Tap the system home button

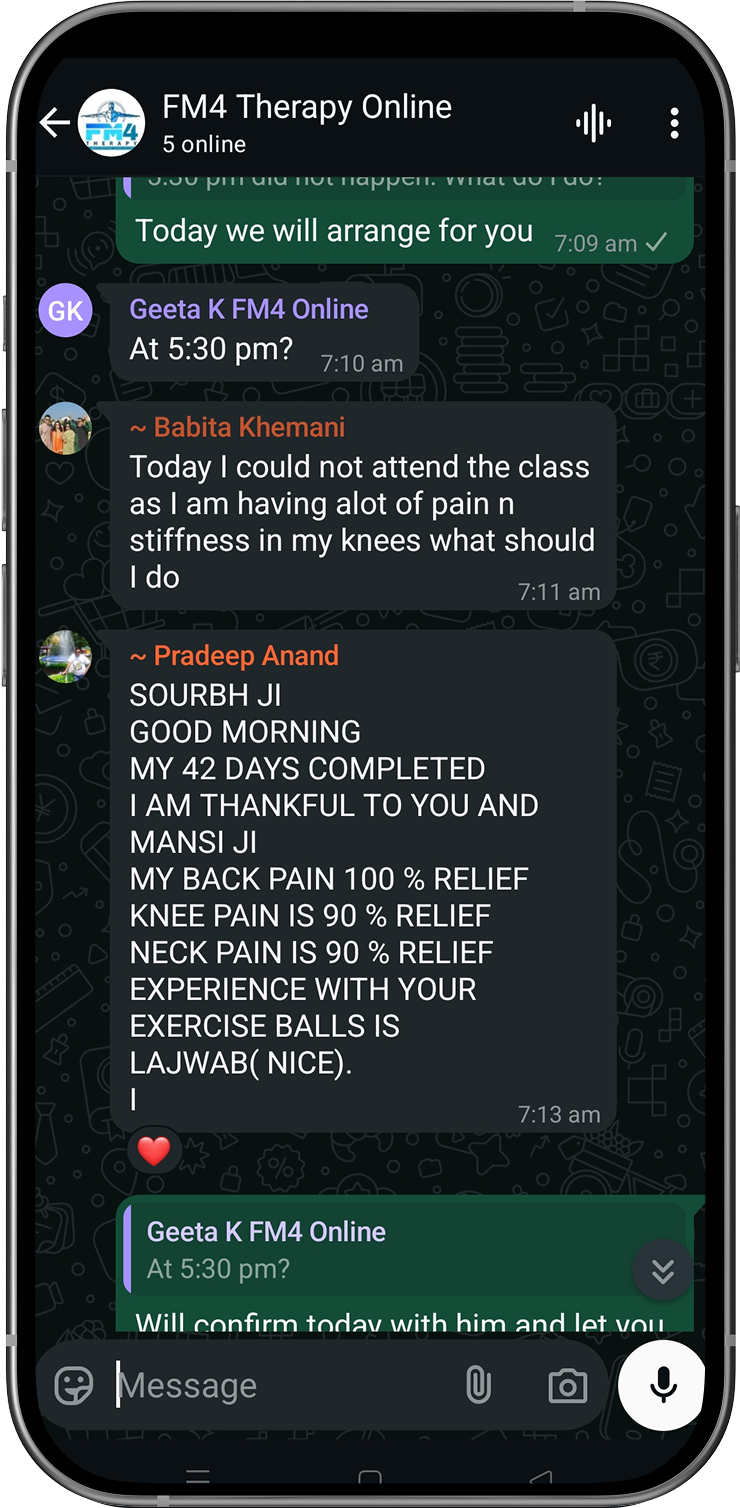pyautogui.click(x=370, y=1478)
